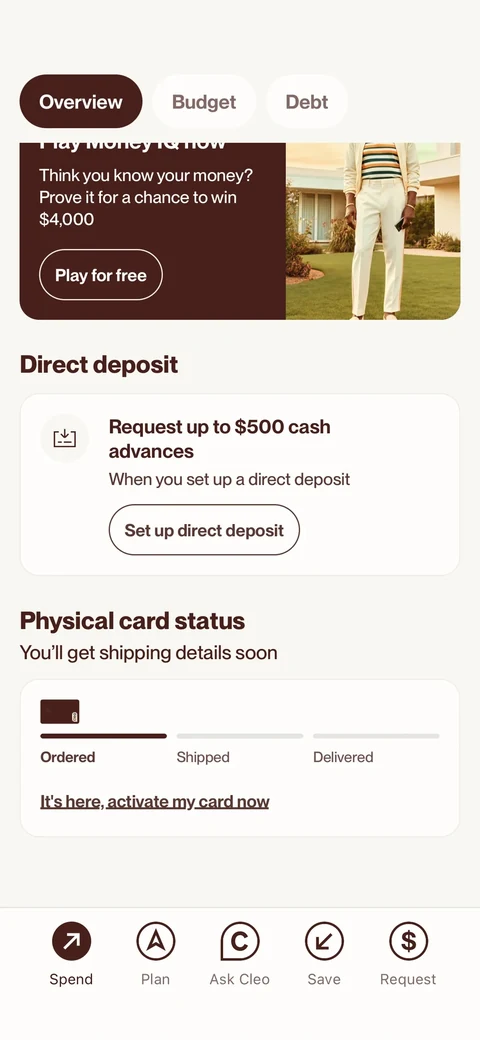Tap Play for free button
The width and height of the screenshot is (480, 1040).
point(101,275)
